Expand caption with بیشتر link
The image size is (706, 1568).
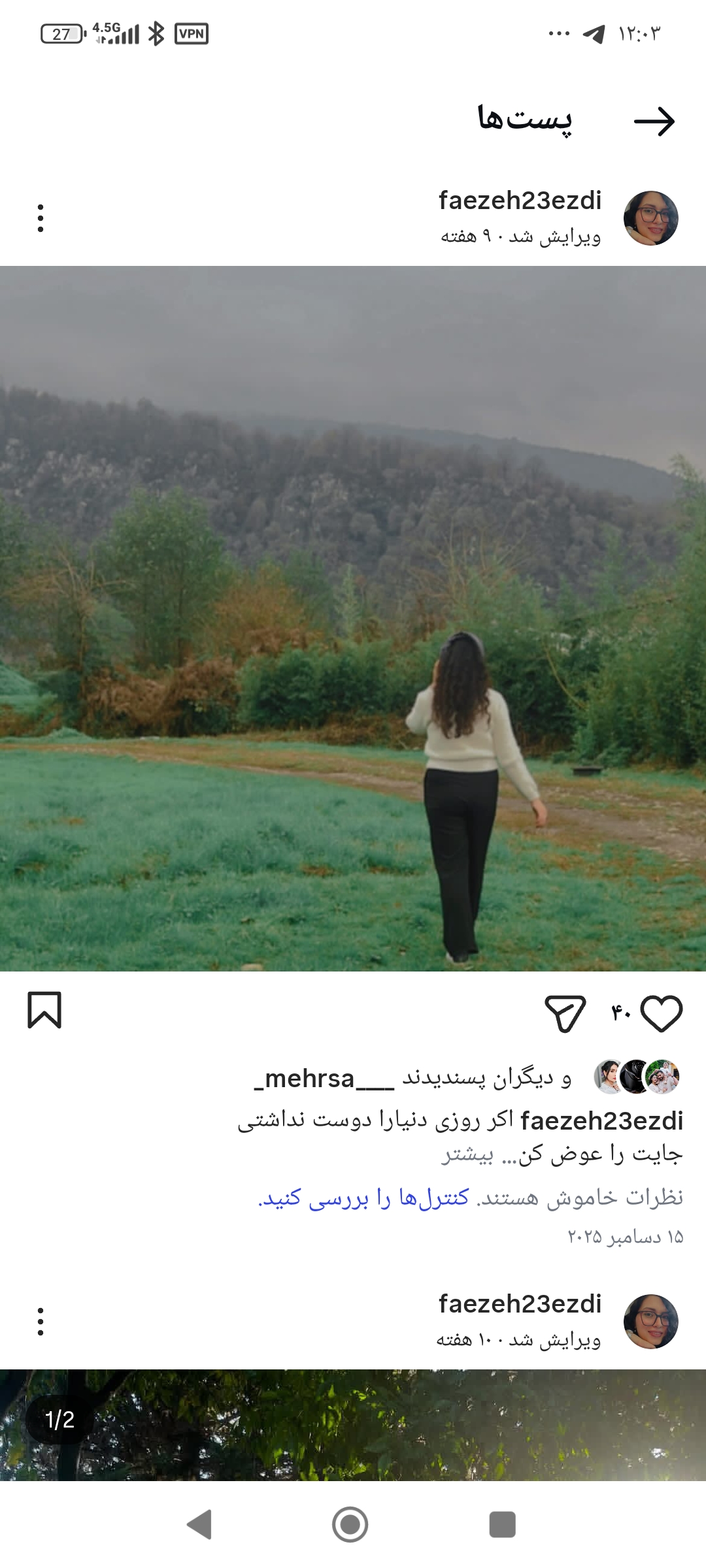[467, 1154]
